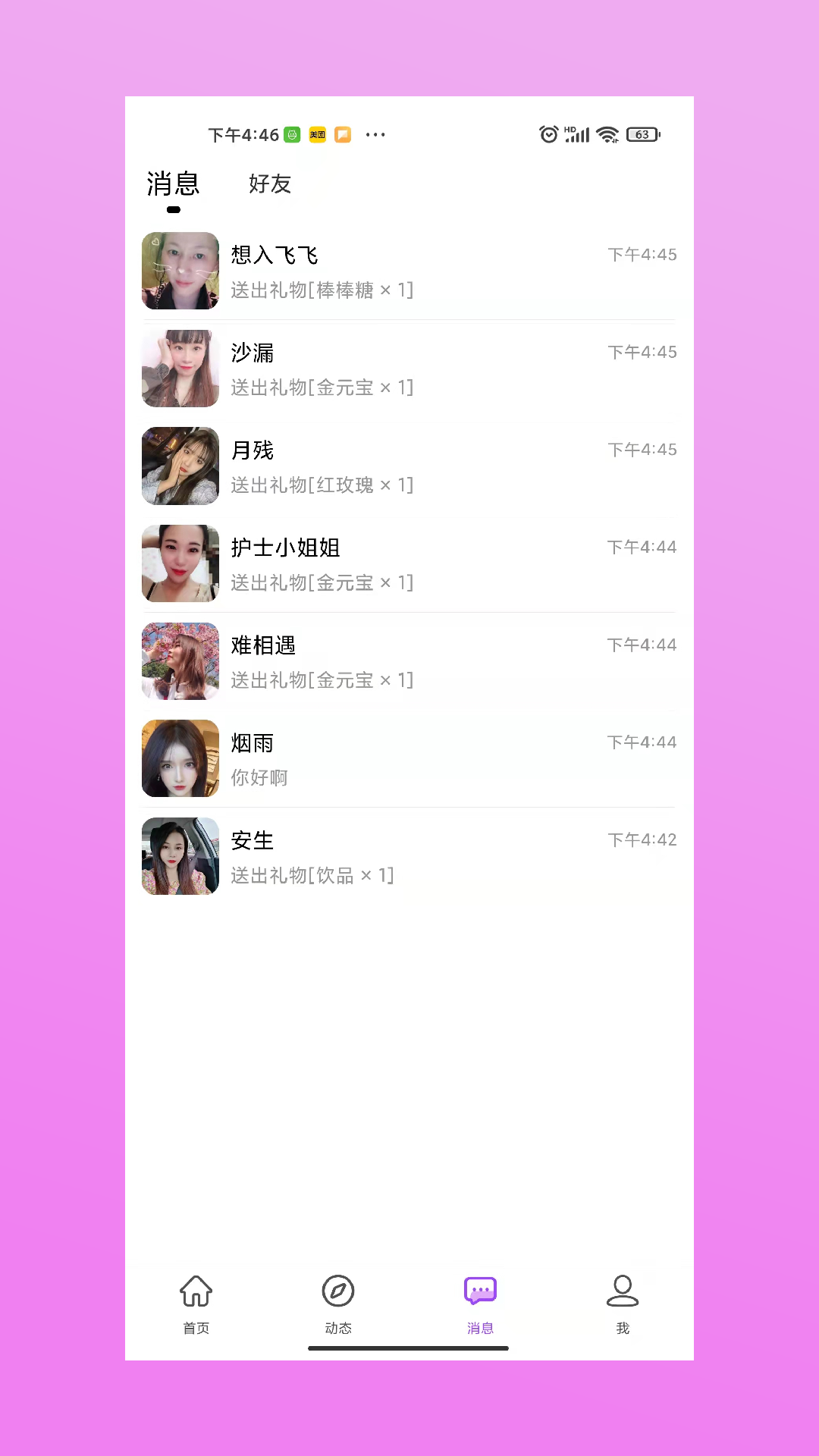This screenshot has width=819, height=1456.
Task: Tap the Meituan icon in status bar
Action: (317, 134)
